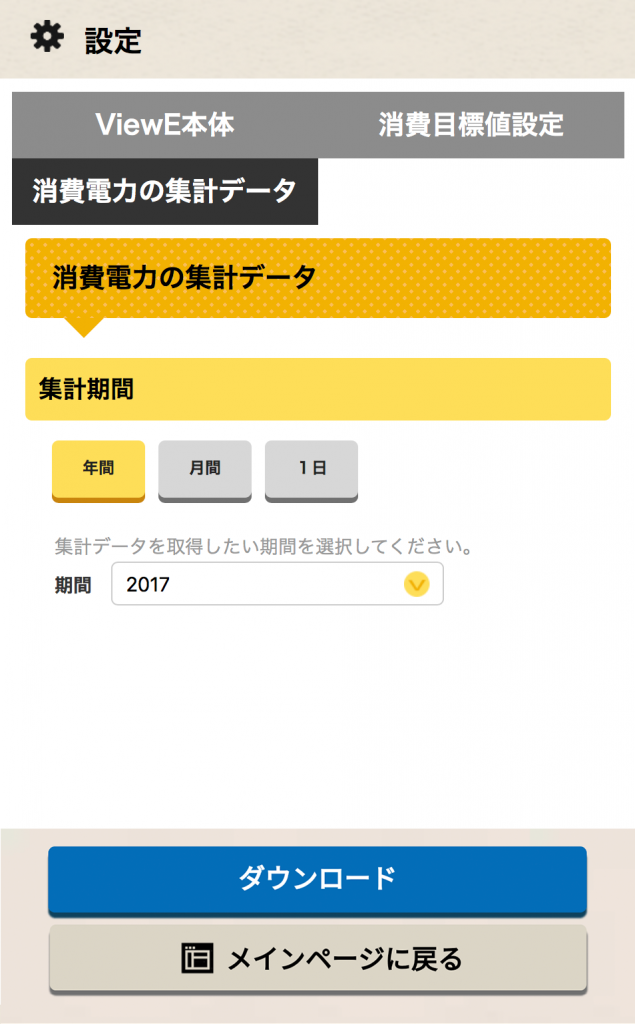Viewport: 635px width, 1024px height.
Task: Switch aggregation period to 月間
Action: (204, 470)
